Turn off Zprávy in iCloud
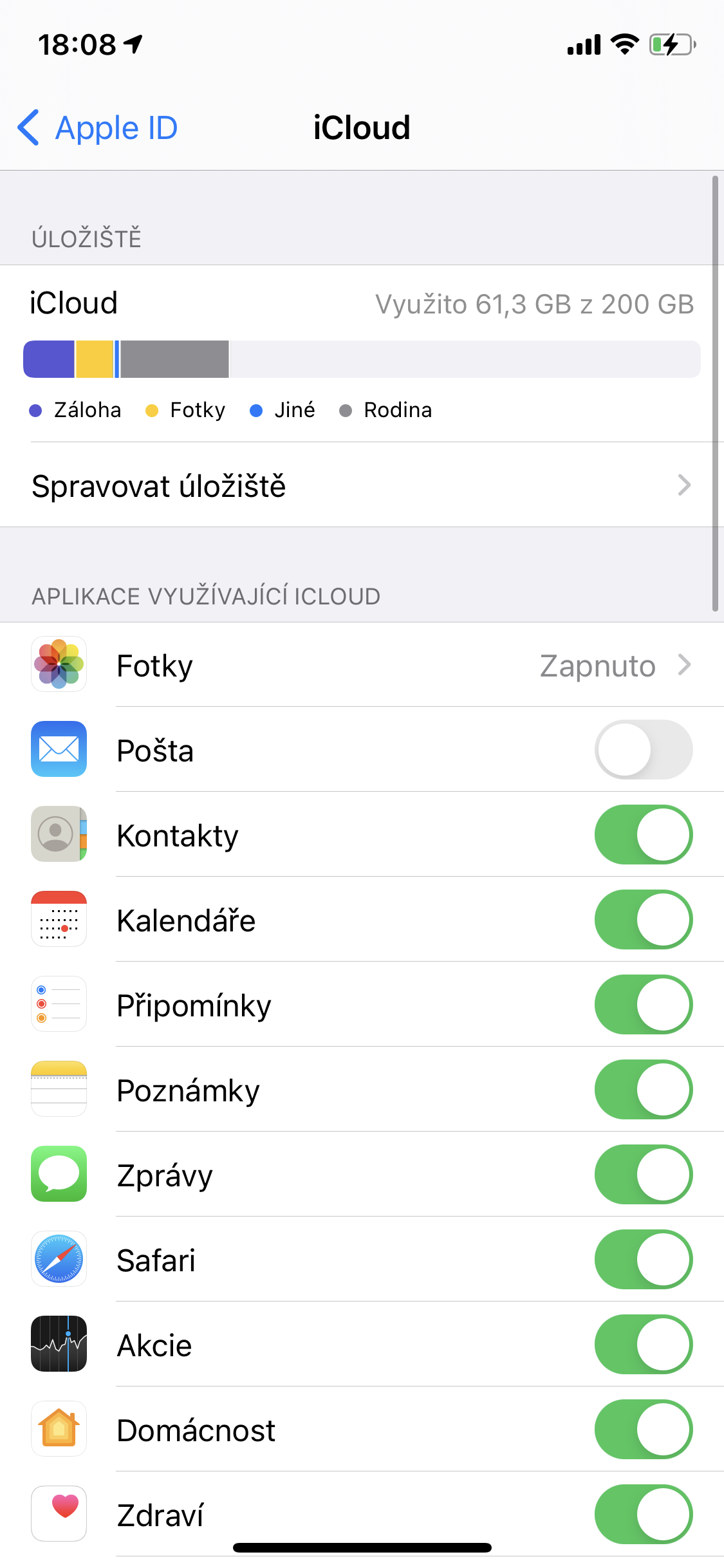724x1568 pixels. coord(643,1175)
